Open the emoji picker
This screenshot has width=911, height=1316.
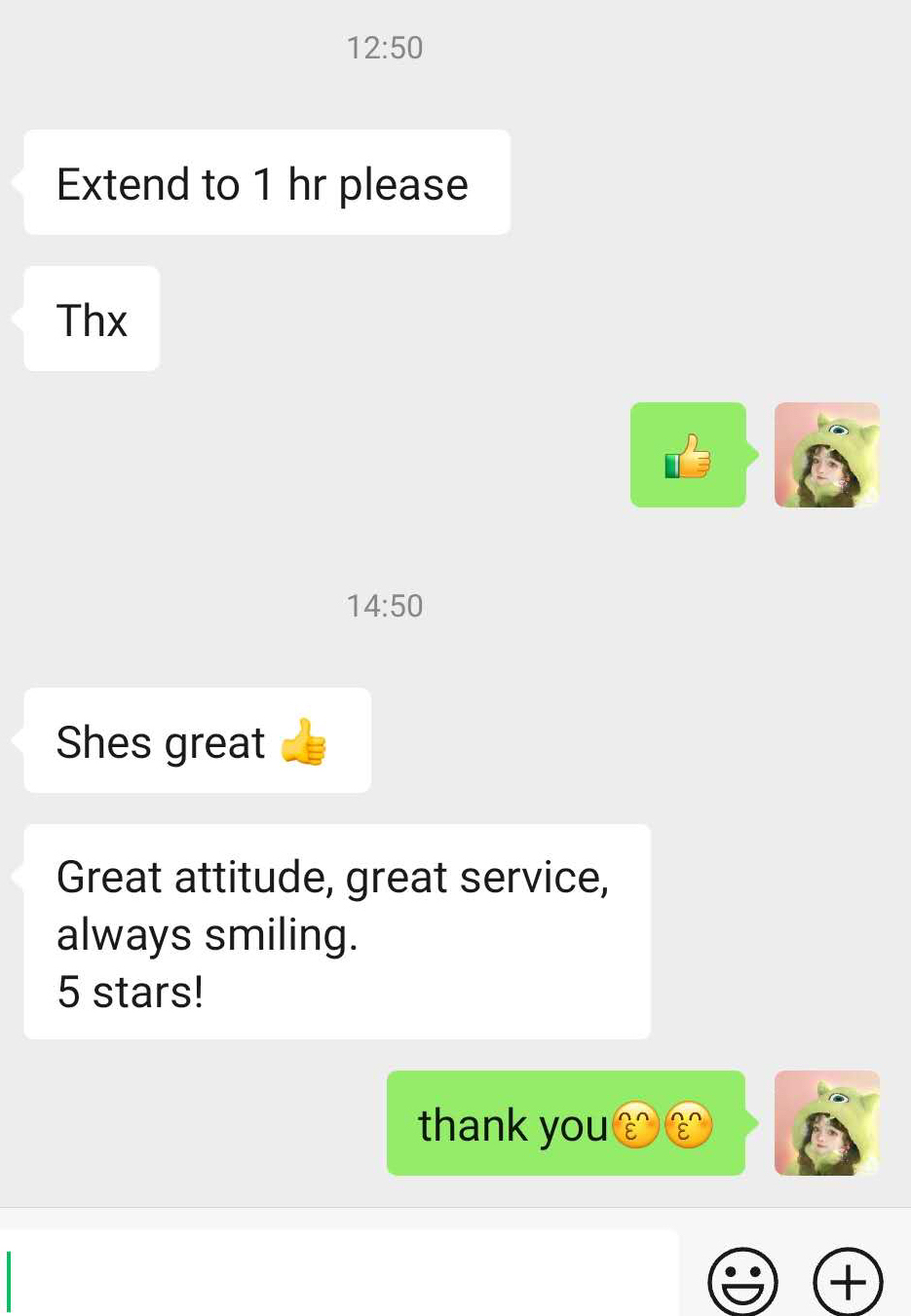[742, 1282]
